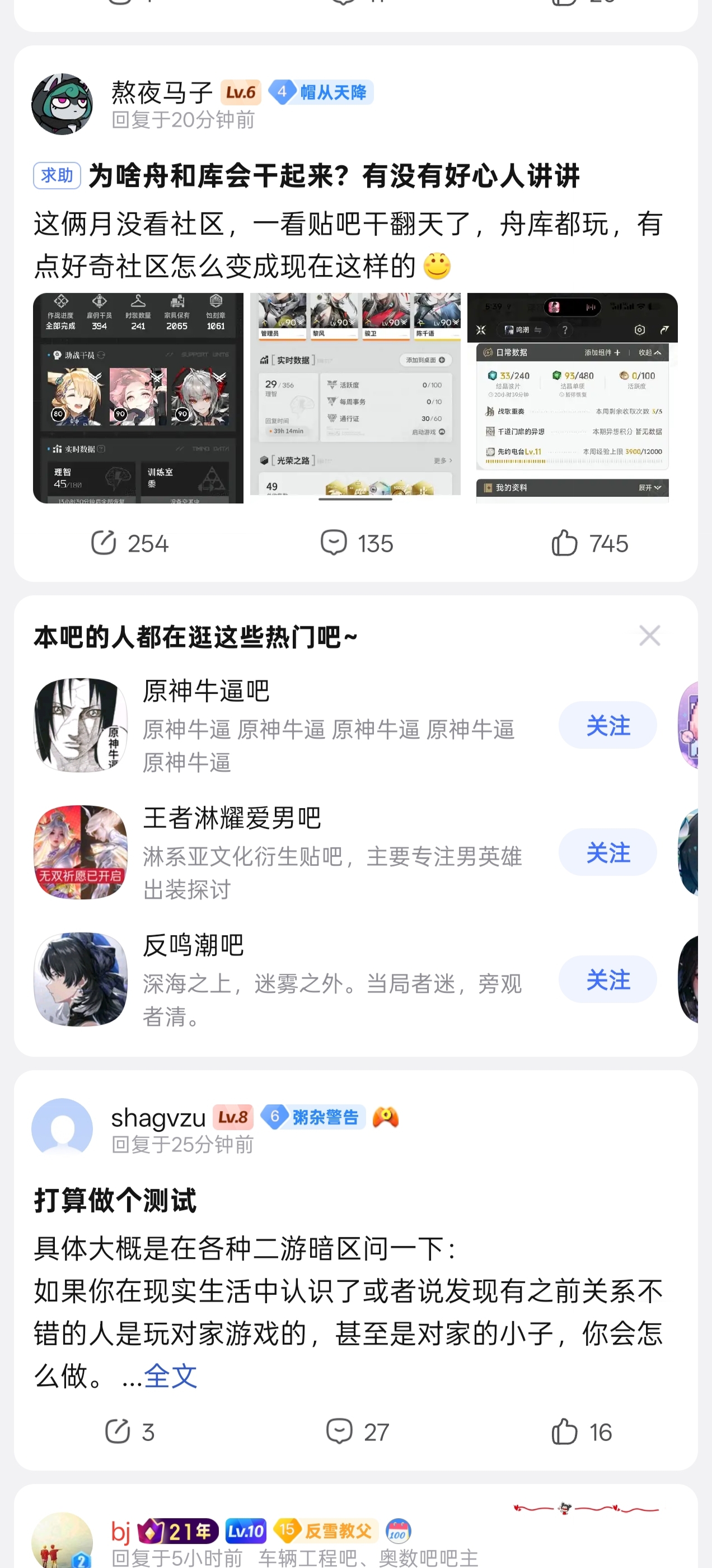Screen dimensions: 712x1568
Task: View third screenshot in 熬夜马子's post
Action: (x=572, y=398)
